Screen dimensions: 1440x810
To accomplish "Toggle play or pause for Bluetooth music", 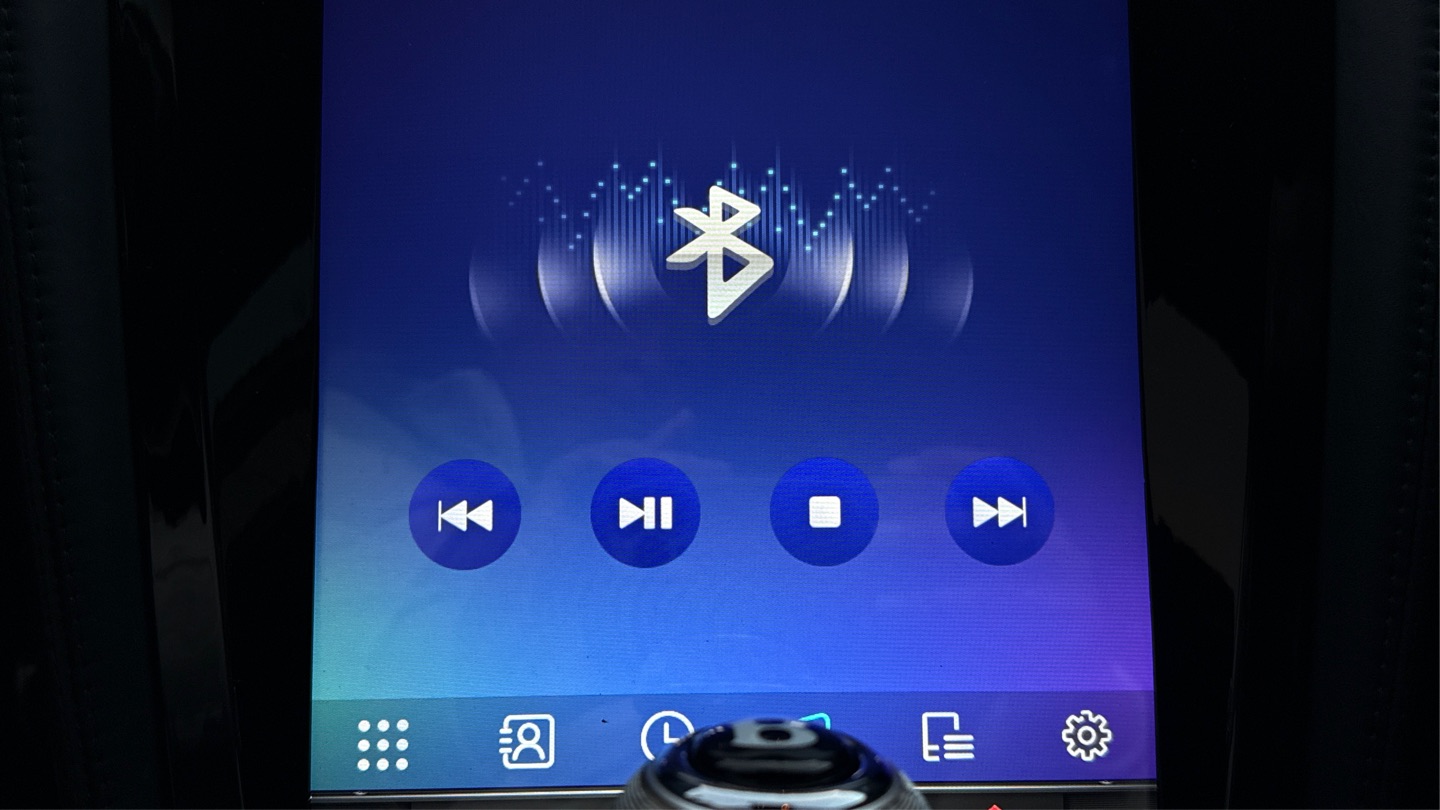I will click(645, 513).
